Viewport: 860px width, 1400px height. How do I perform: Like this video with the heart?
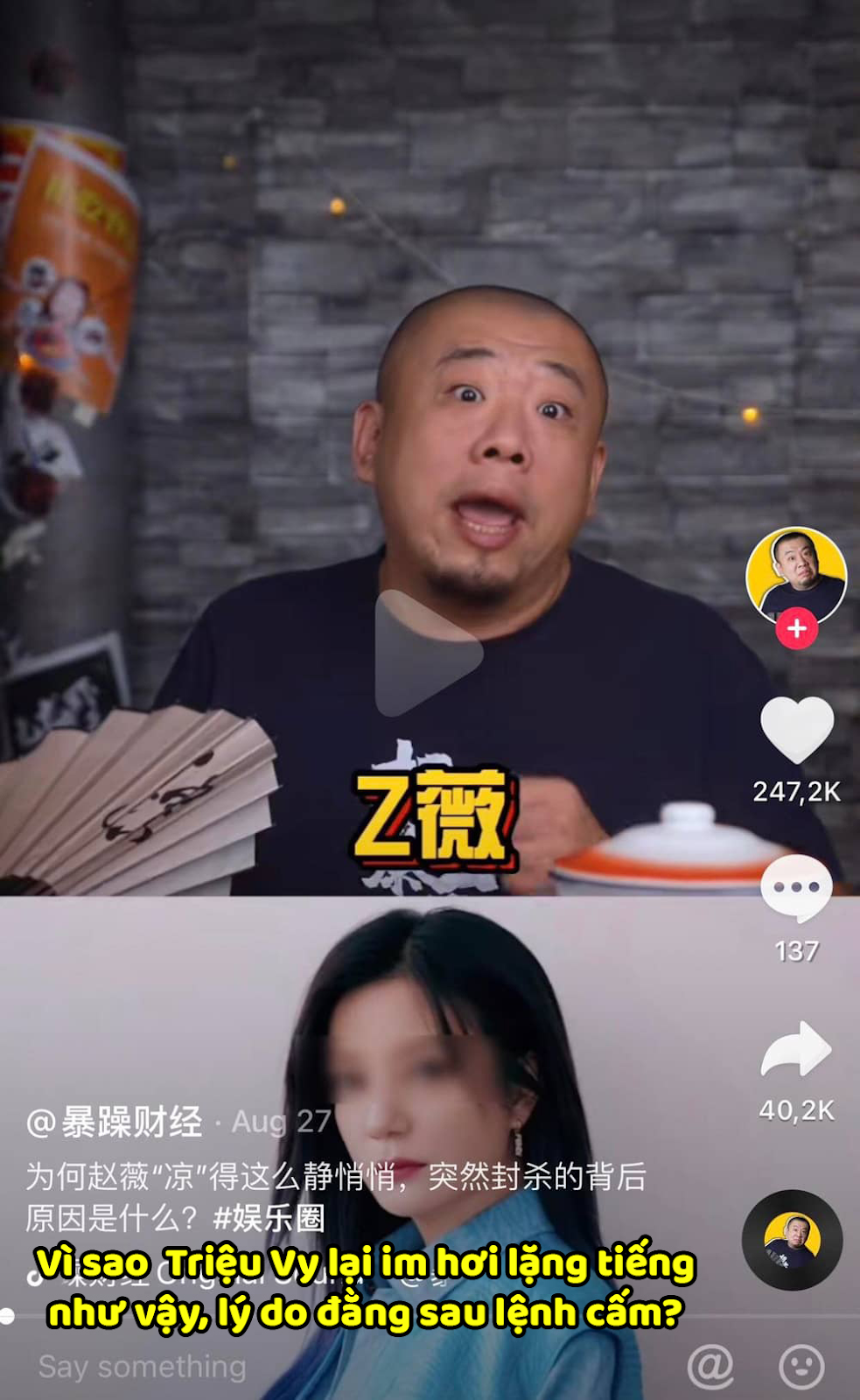tap(796, 729)
